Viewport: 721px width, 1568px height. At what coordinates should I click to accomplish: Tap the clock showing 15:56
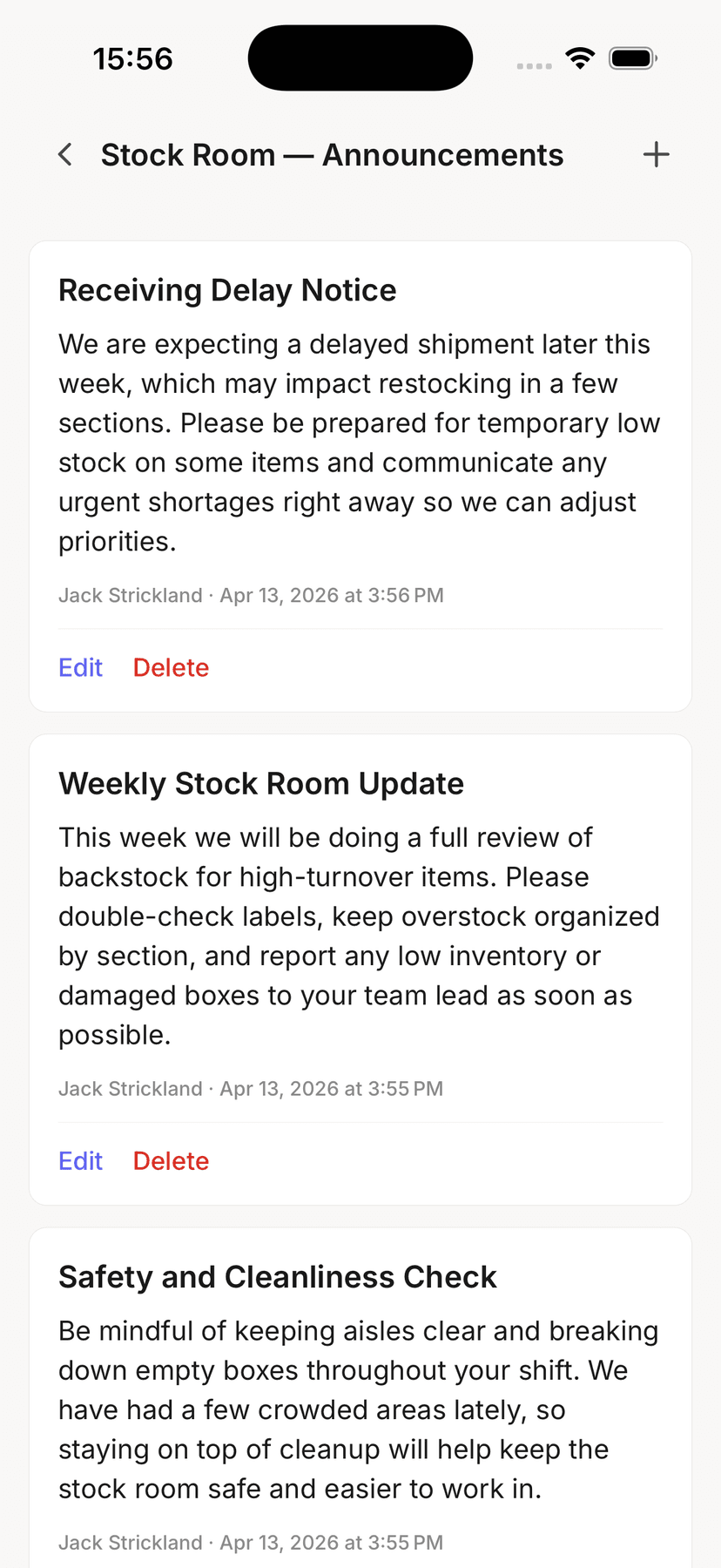point(132,57)
